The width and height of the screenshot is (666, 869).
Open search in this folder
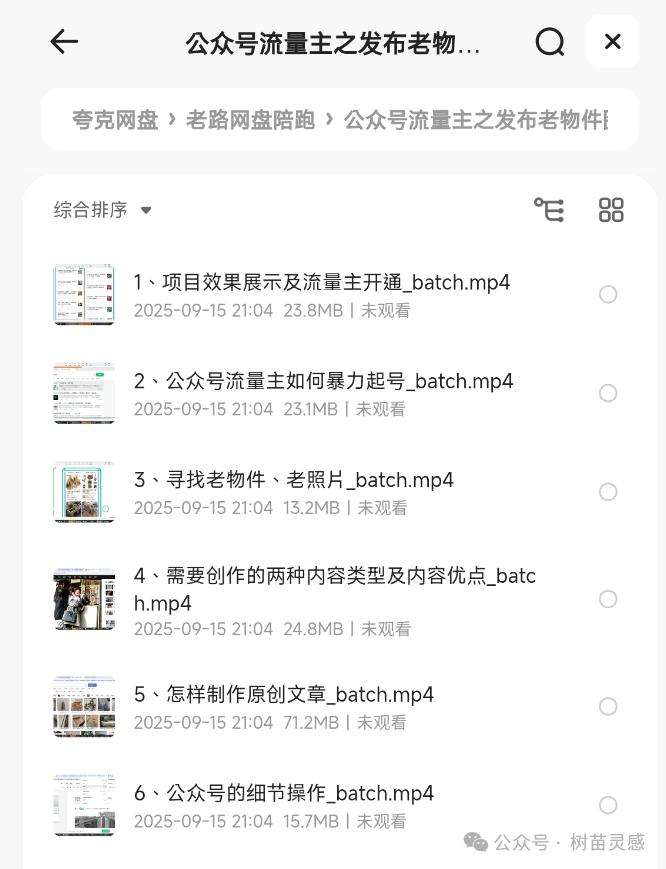(550, 42)
